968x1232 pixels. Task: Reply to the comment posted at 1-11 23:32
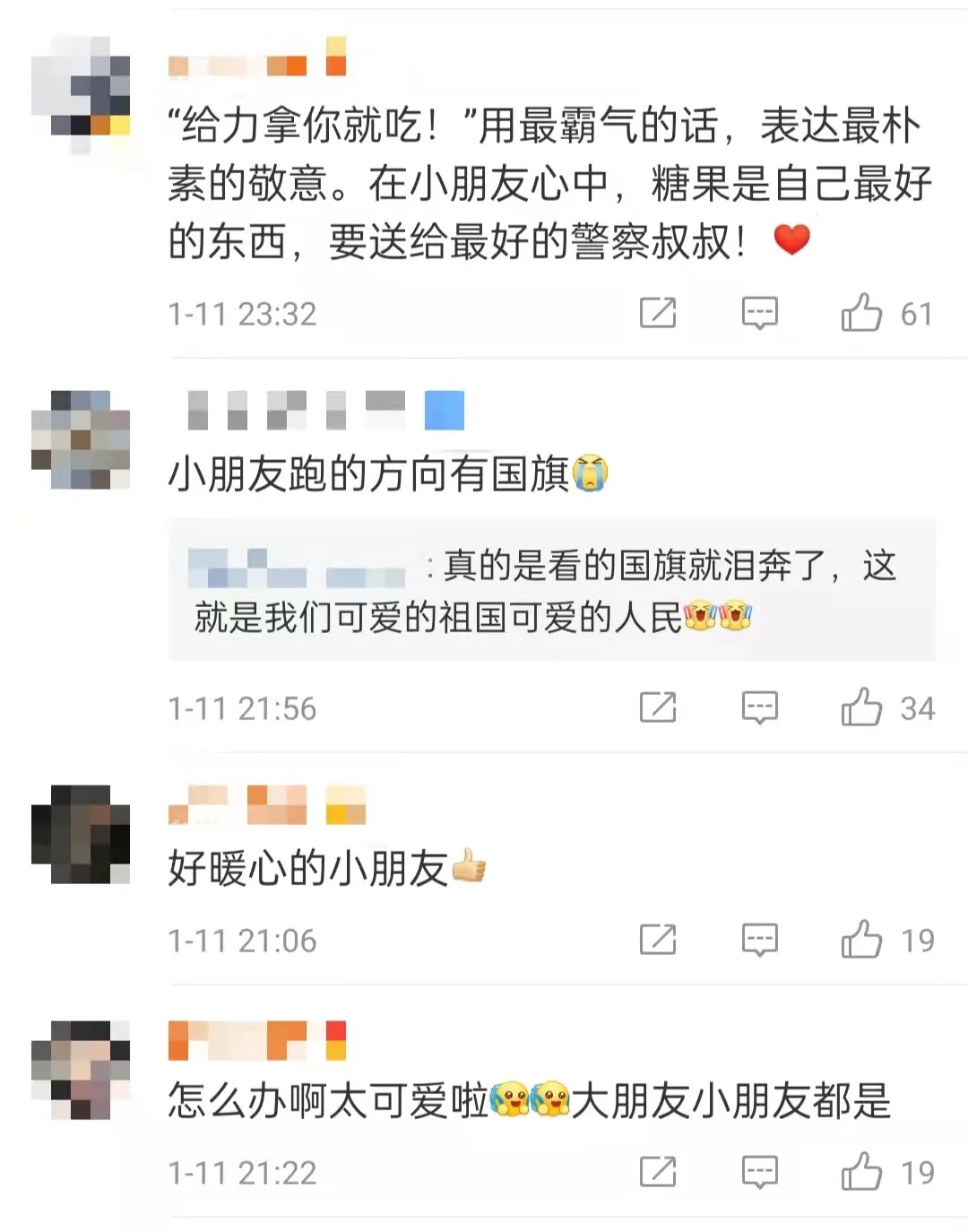pos(759,313)
